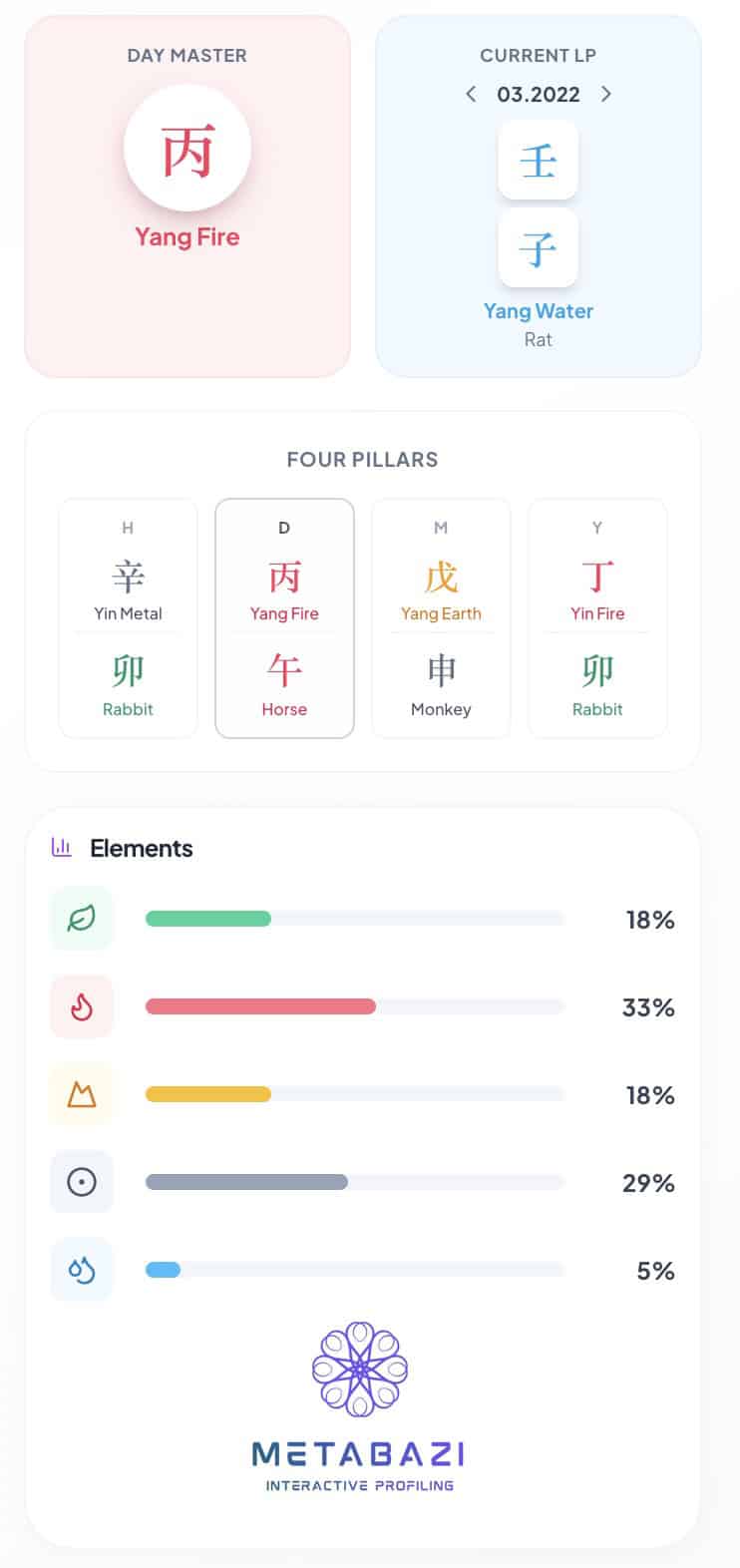
Task: Go to the previous luck pillar period
Action: (471, 95)
